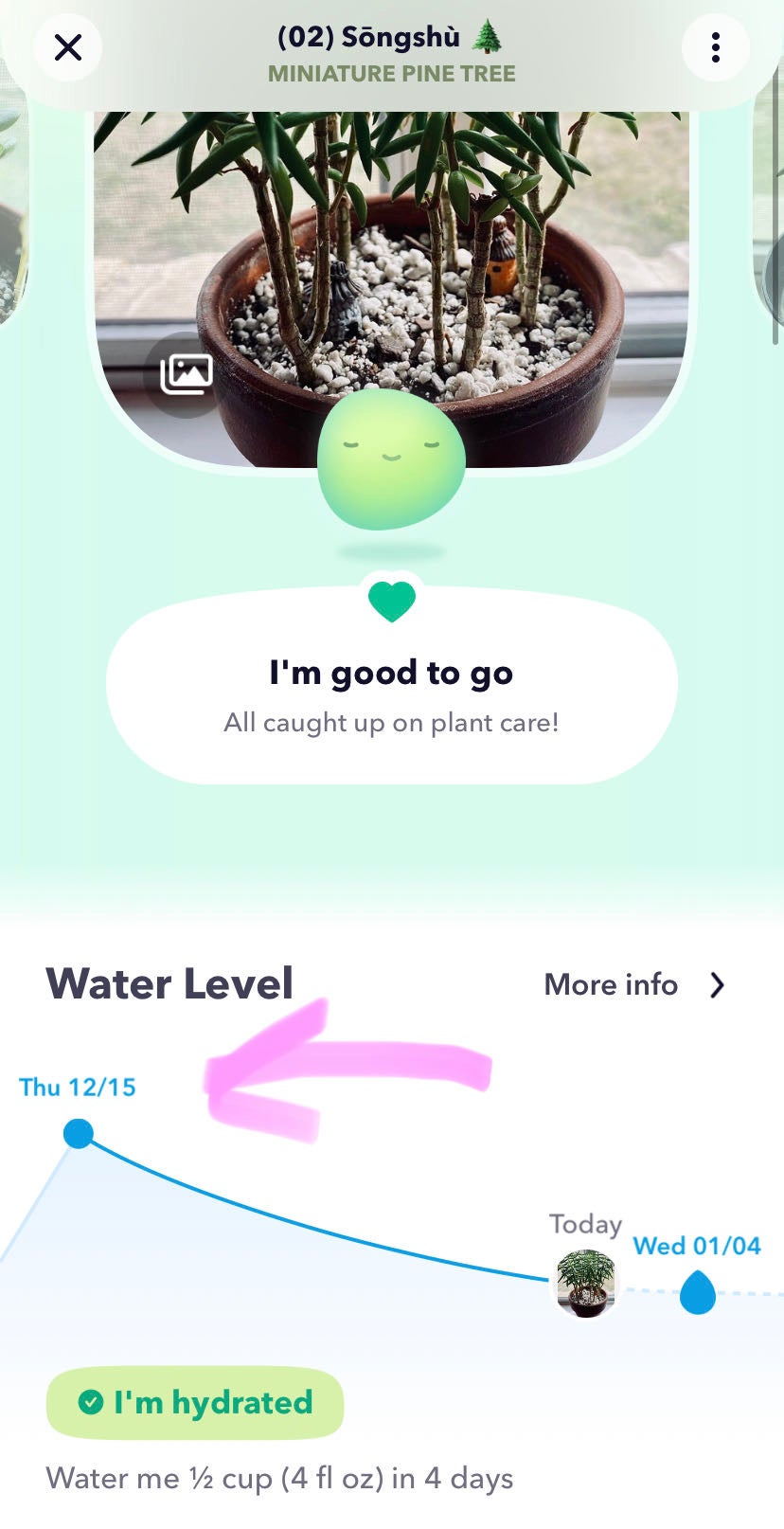The height and width of the screenshot is (1529, 784).
Task: Open the three-dot overflow menu
Action: click(x=716, y=47)
